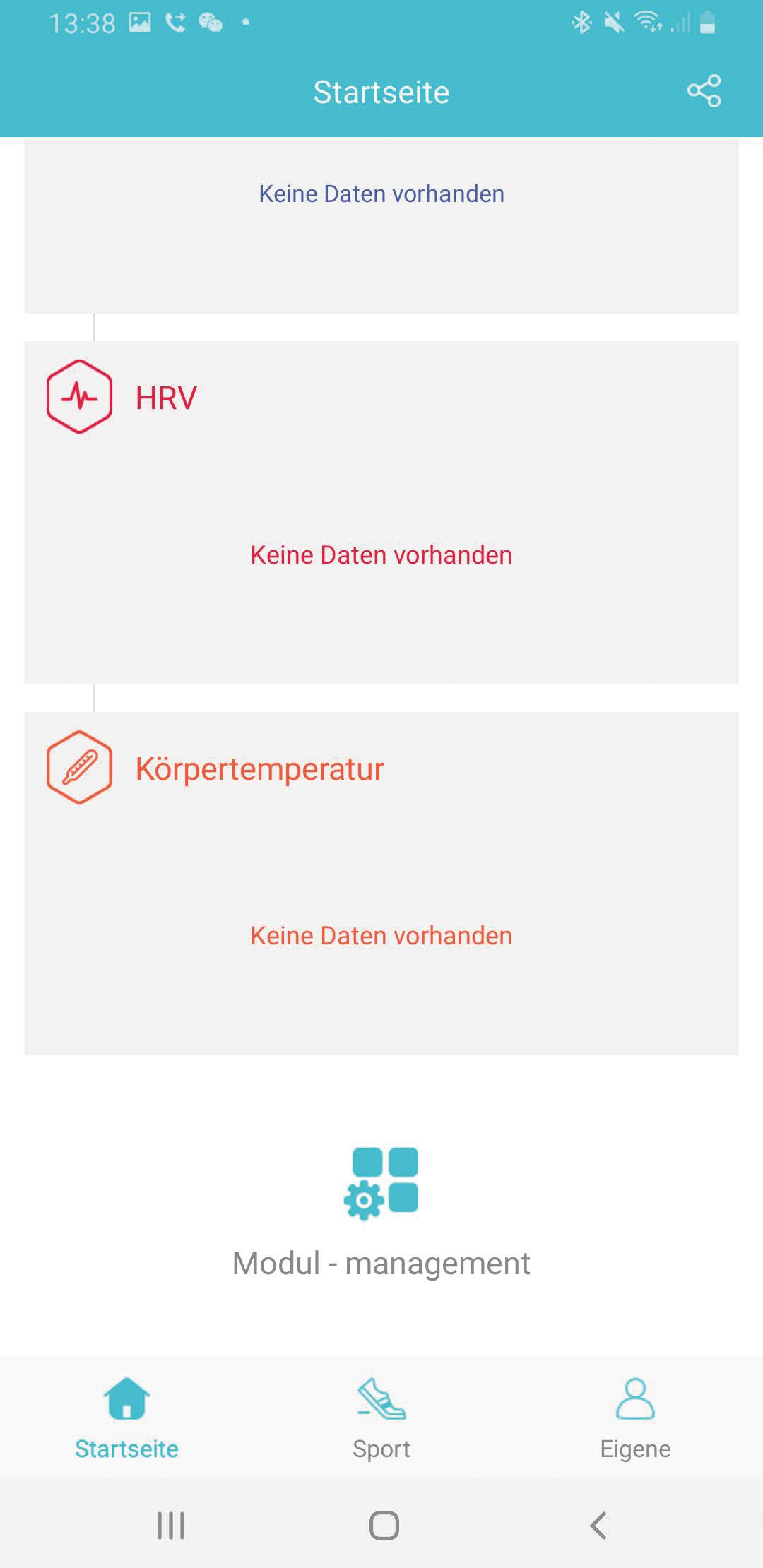Open recent apps from navigation bar

(x=171, y=1526)
